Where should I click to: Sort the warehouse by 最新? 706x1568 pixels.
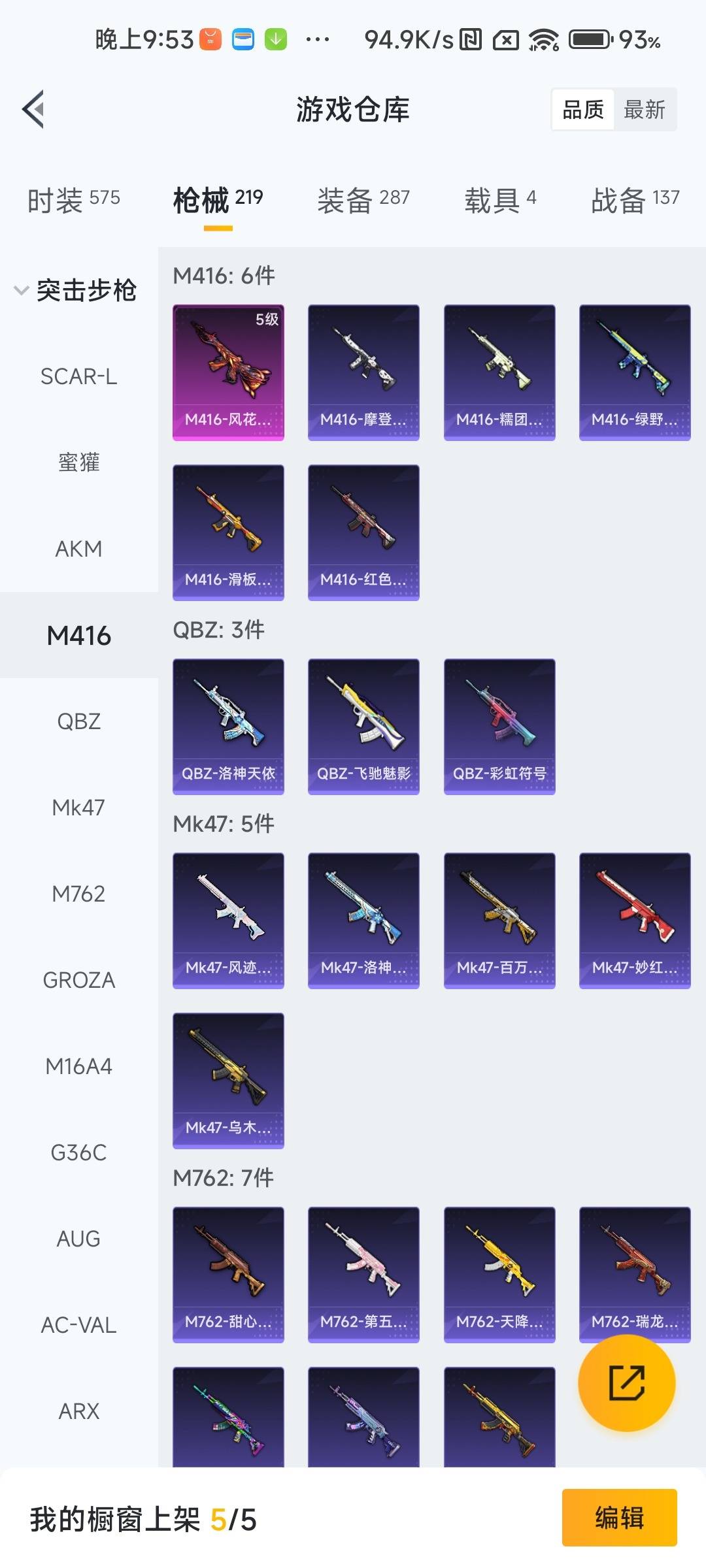pos(644,110)
